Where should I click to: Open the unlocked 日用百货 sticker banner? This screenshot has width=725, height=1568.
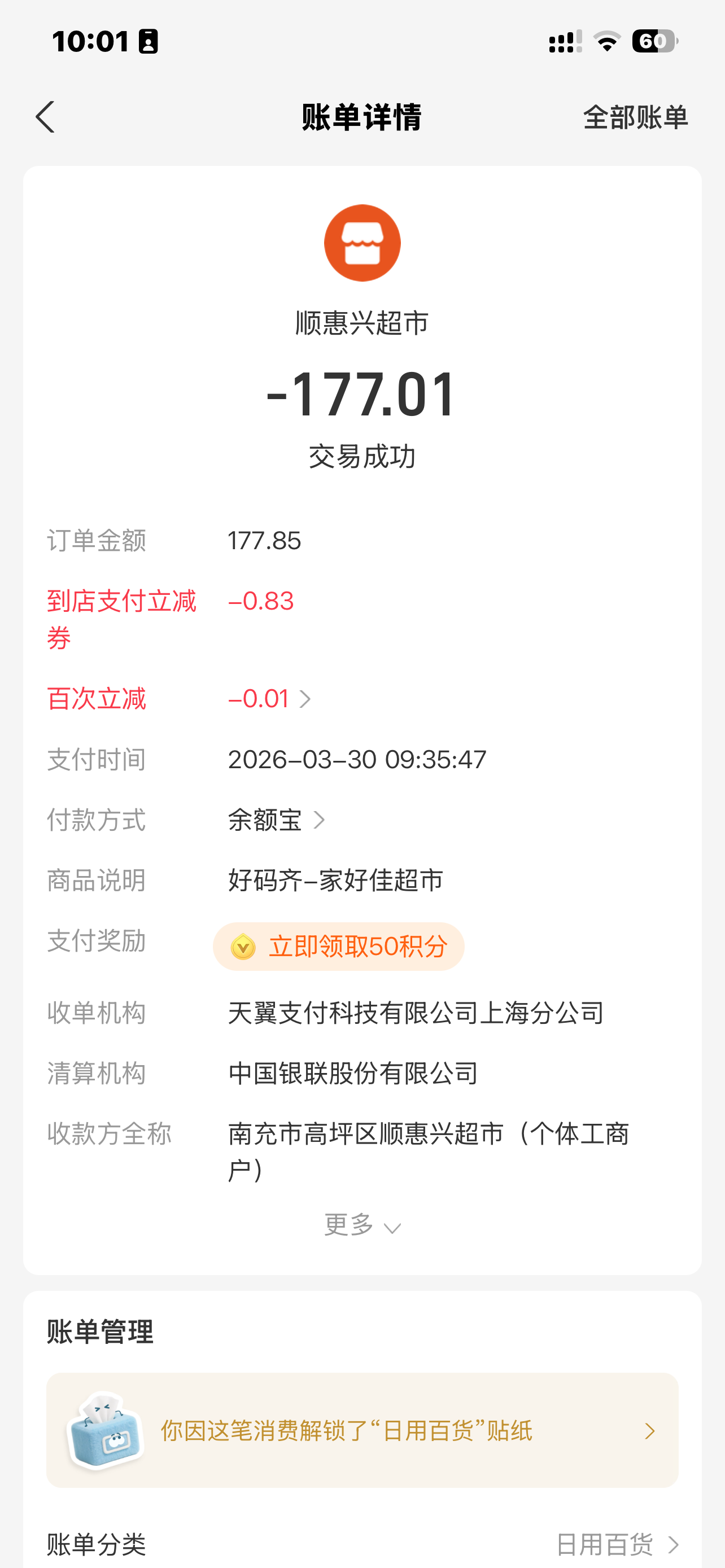(362, 1430)
